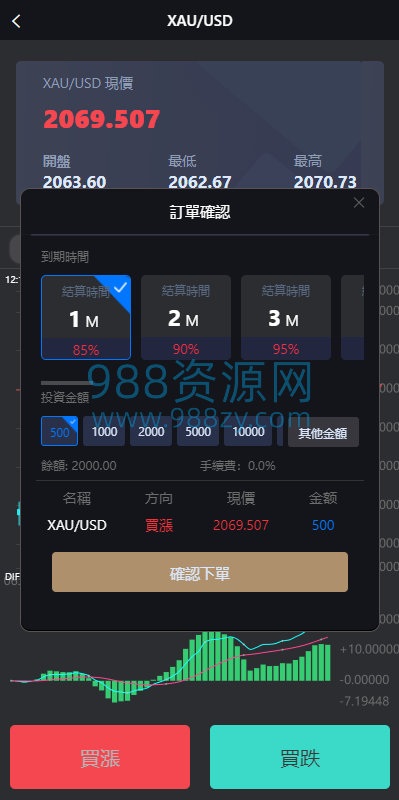Close the order confirmation dialog
Image resolution: width=399 pixels, height=800 pixels.
[359, 203]
